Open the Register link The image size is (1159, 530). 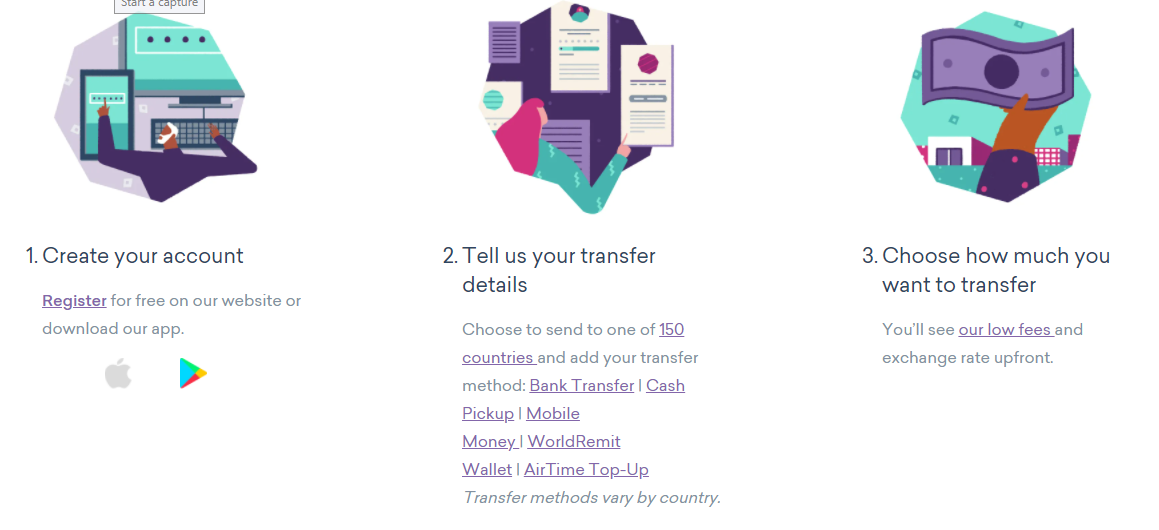(74, 300)
